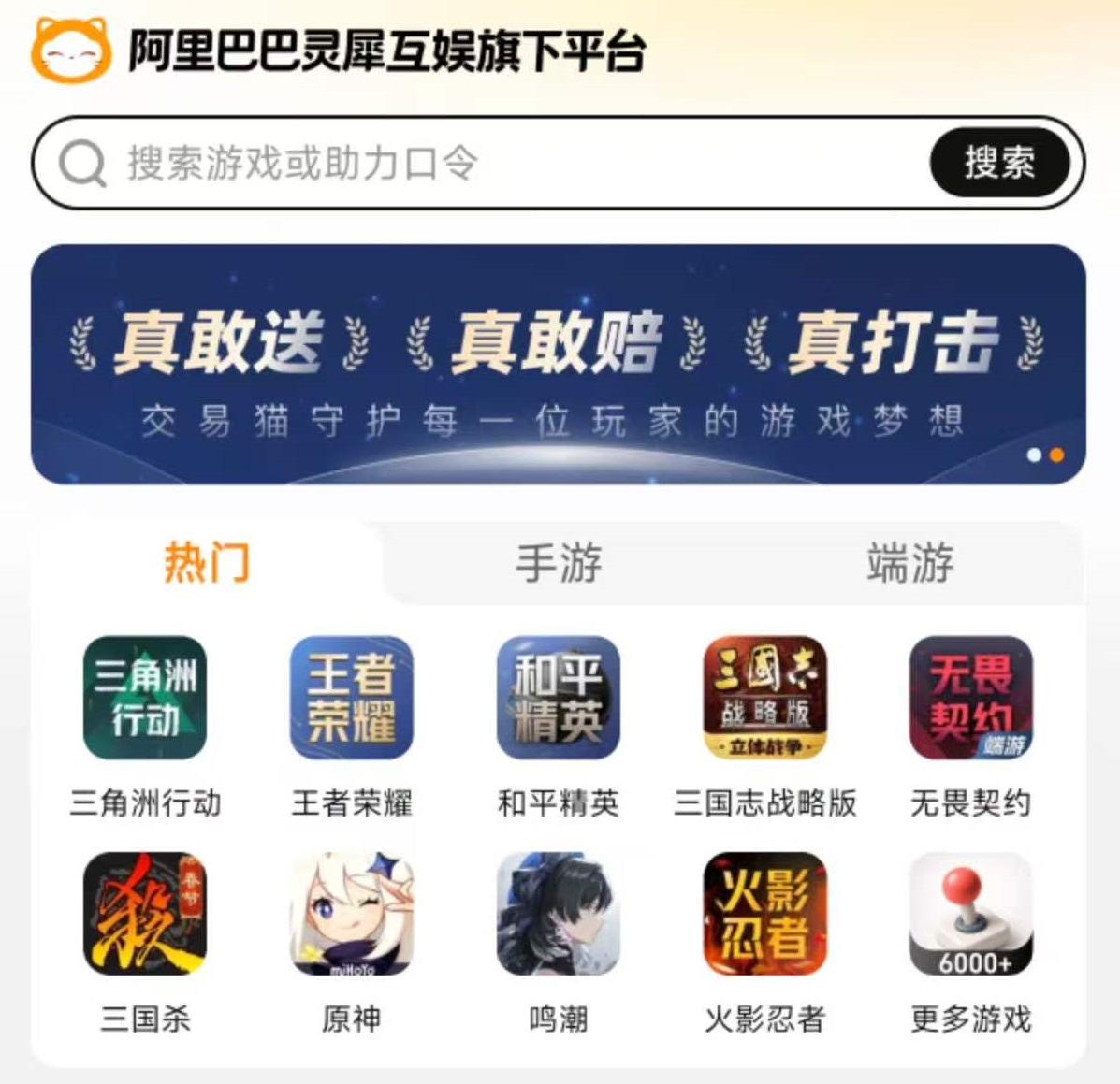Open the 真敢送 promotional banner
This screenshot has height=1084, width=1120.
click(x=559, y=365)
